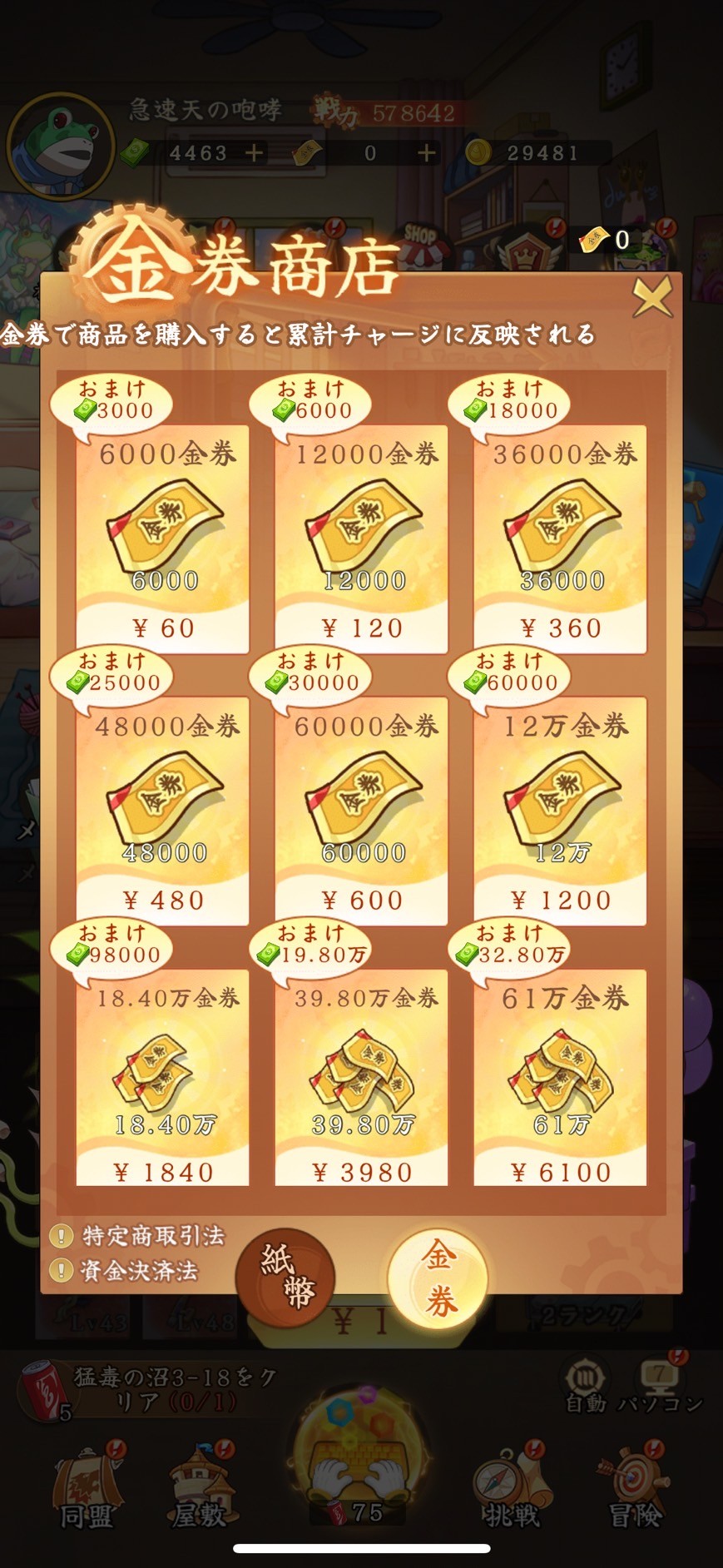The image size is (723, 1568).
Task: Select the 36000金券 pack for ¥360
Action: [x=561, y=541]
